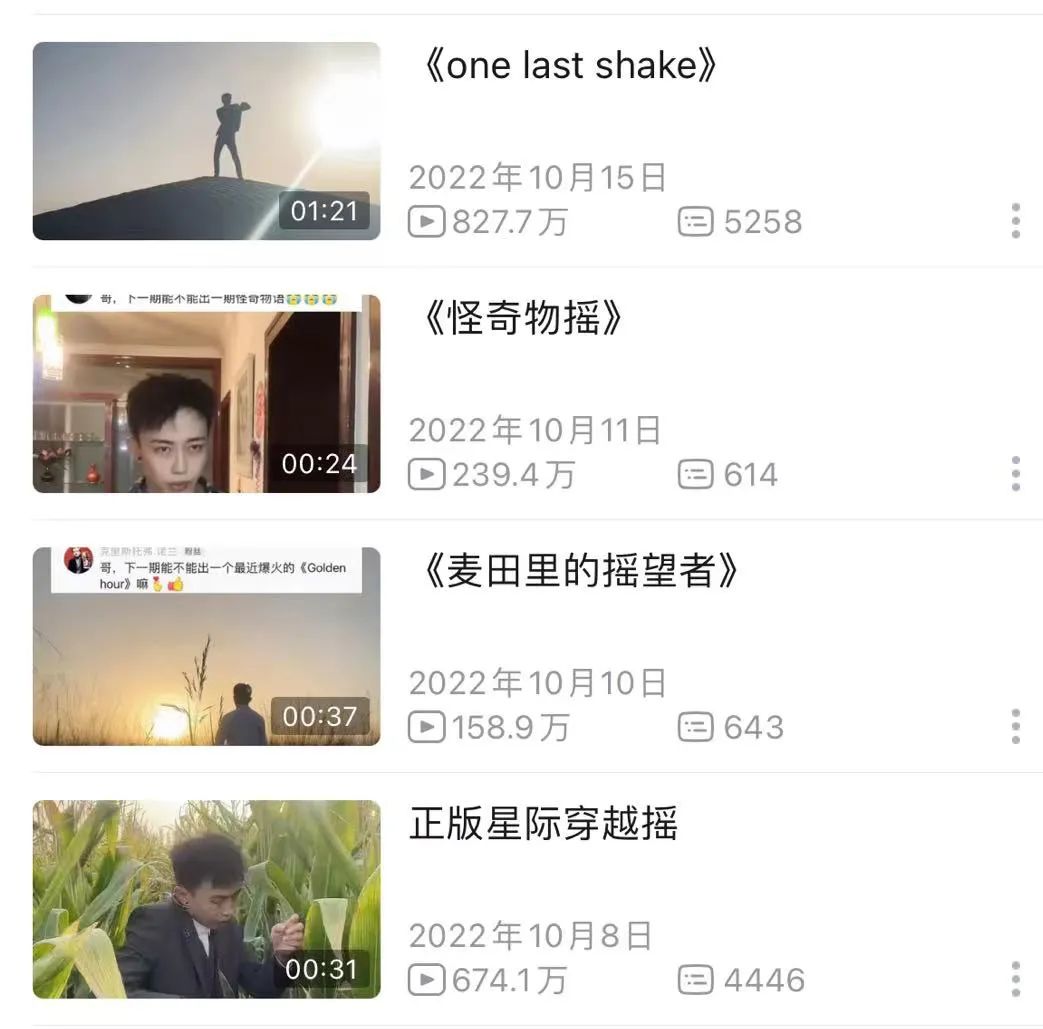Open the 正版星际穿越摇 video thumbnail
1043x1029 pixels.
(x=206, y=899)
